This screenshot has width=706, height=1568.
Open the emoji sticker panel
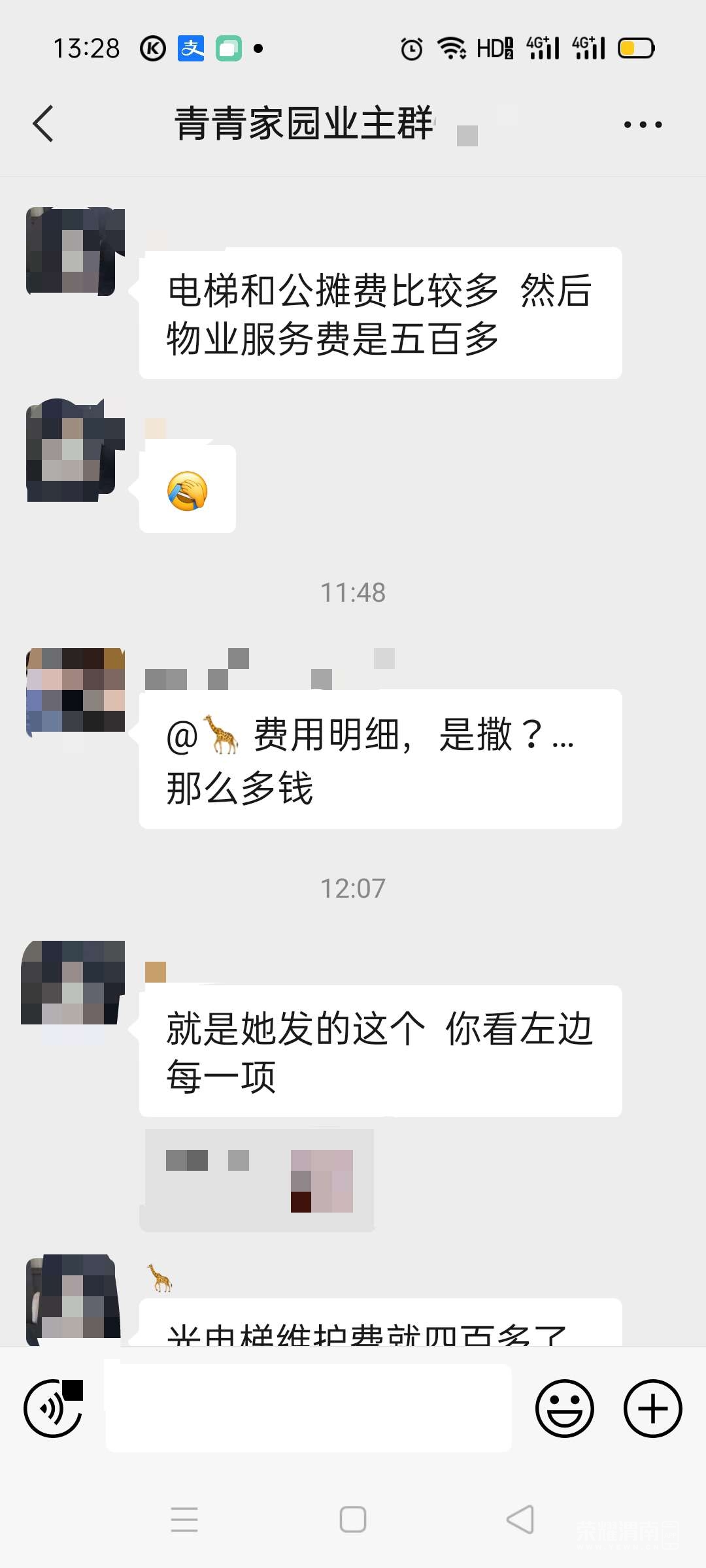(564, 1408)
